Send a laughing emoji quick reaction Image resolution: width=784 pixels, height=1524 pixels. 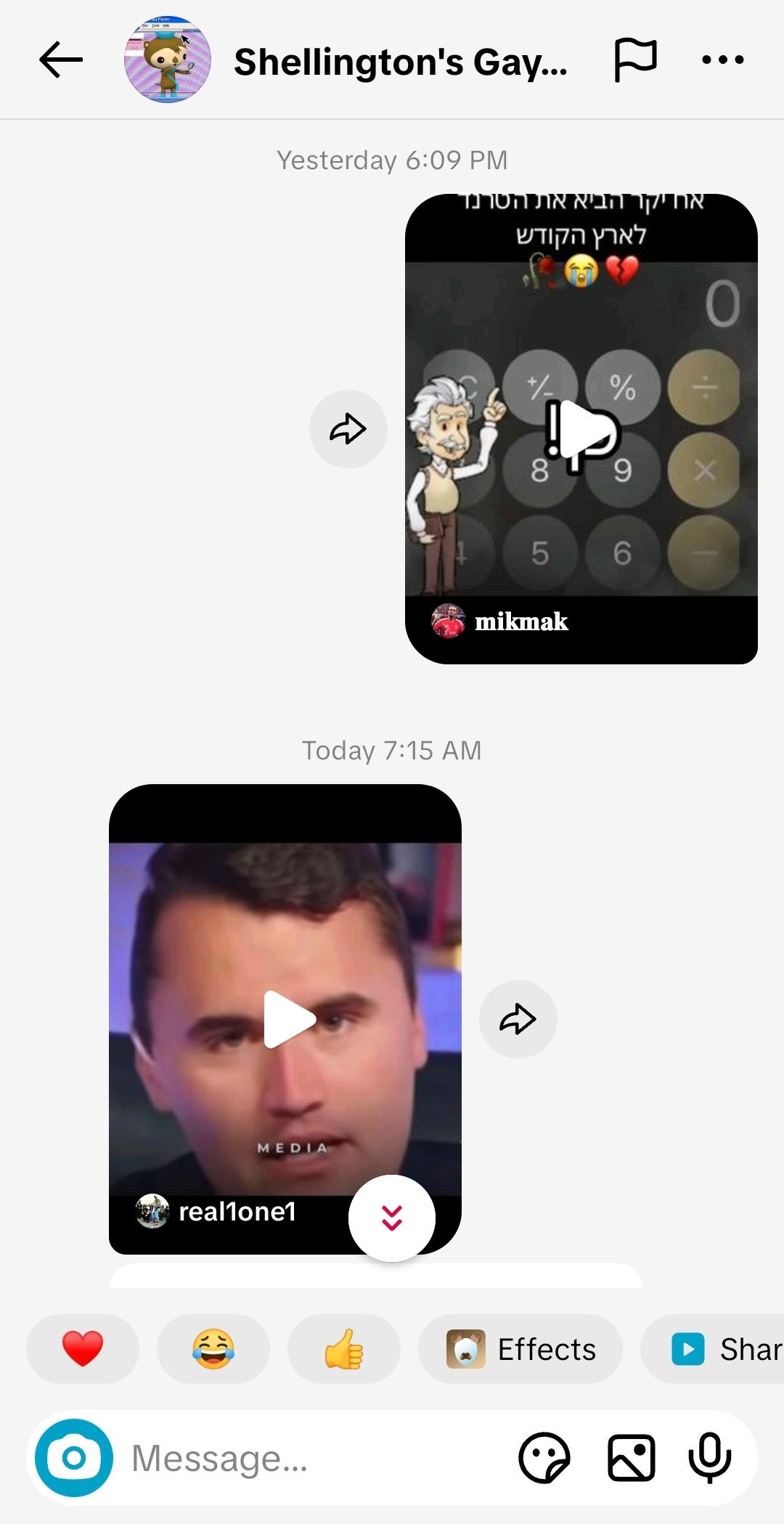[x=213, y=1349]
